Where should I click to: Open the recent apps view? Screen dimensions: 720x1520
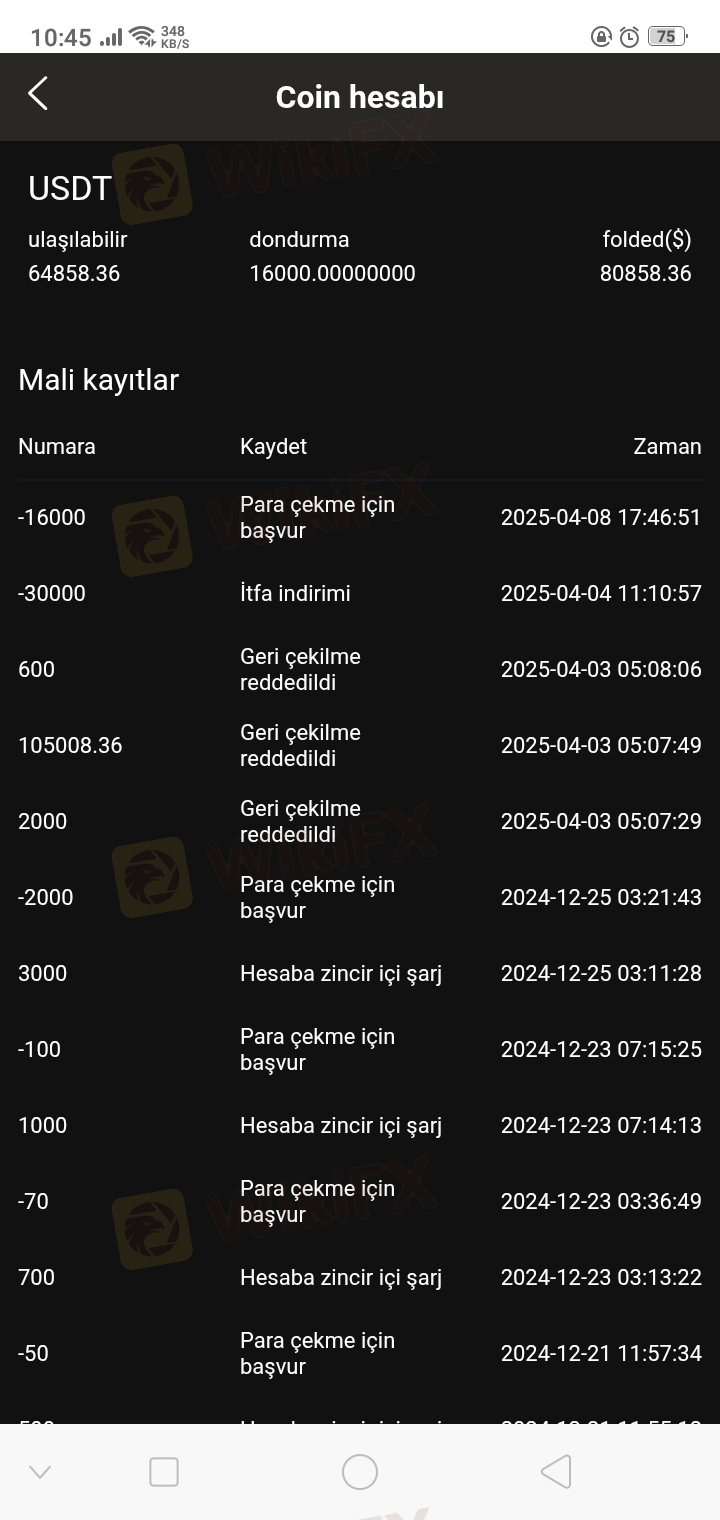coord(164,1472)
